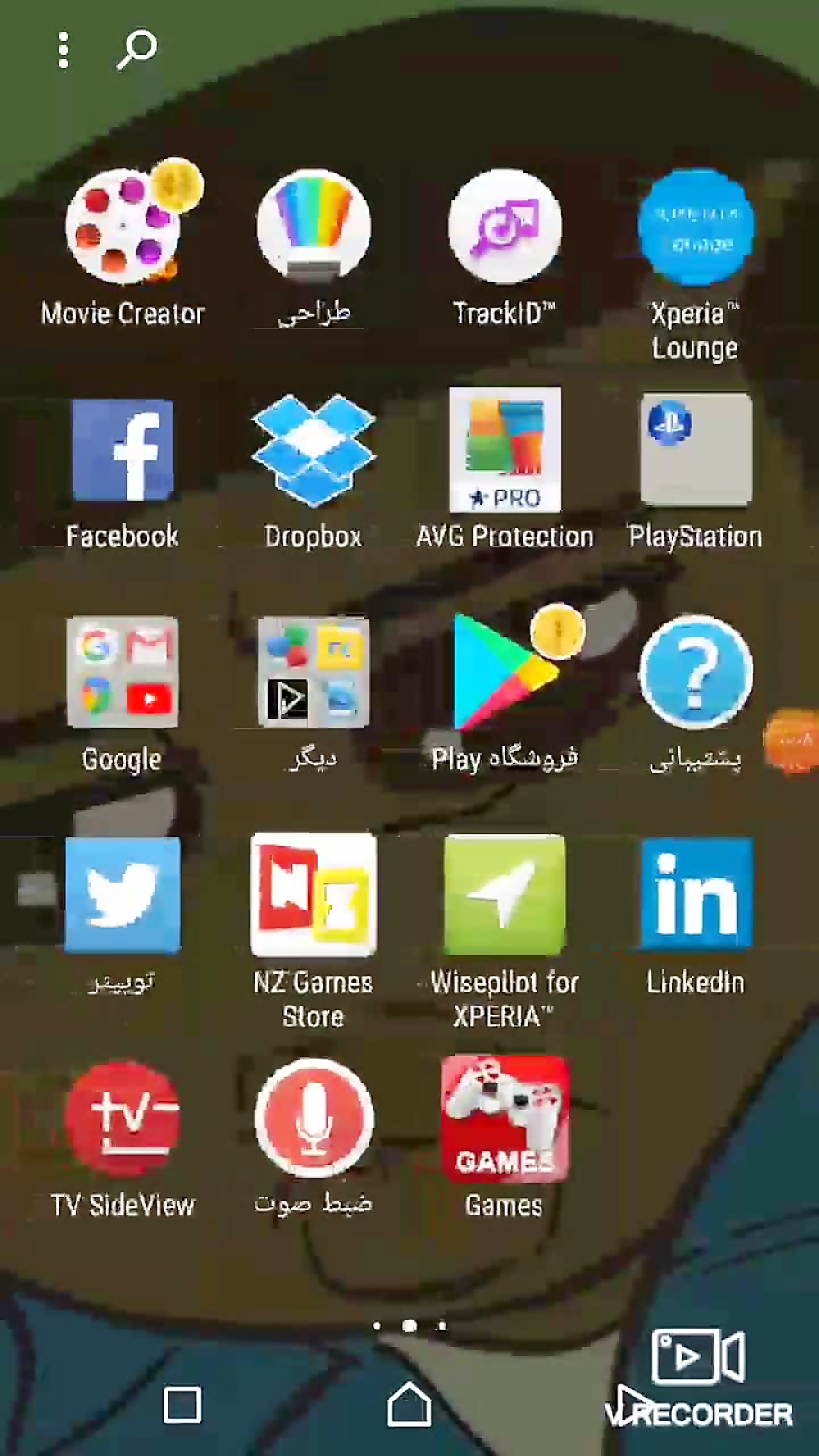The height and width of the screenshot is (1456, 819).
Task: Launch the Twitter app
Action: [123, 896]
